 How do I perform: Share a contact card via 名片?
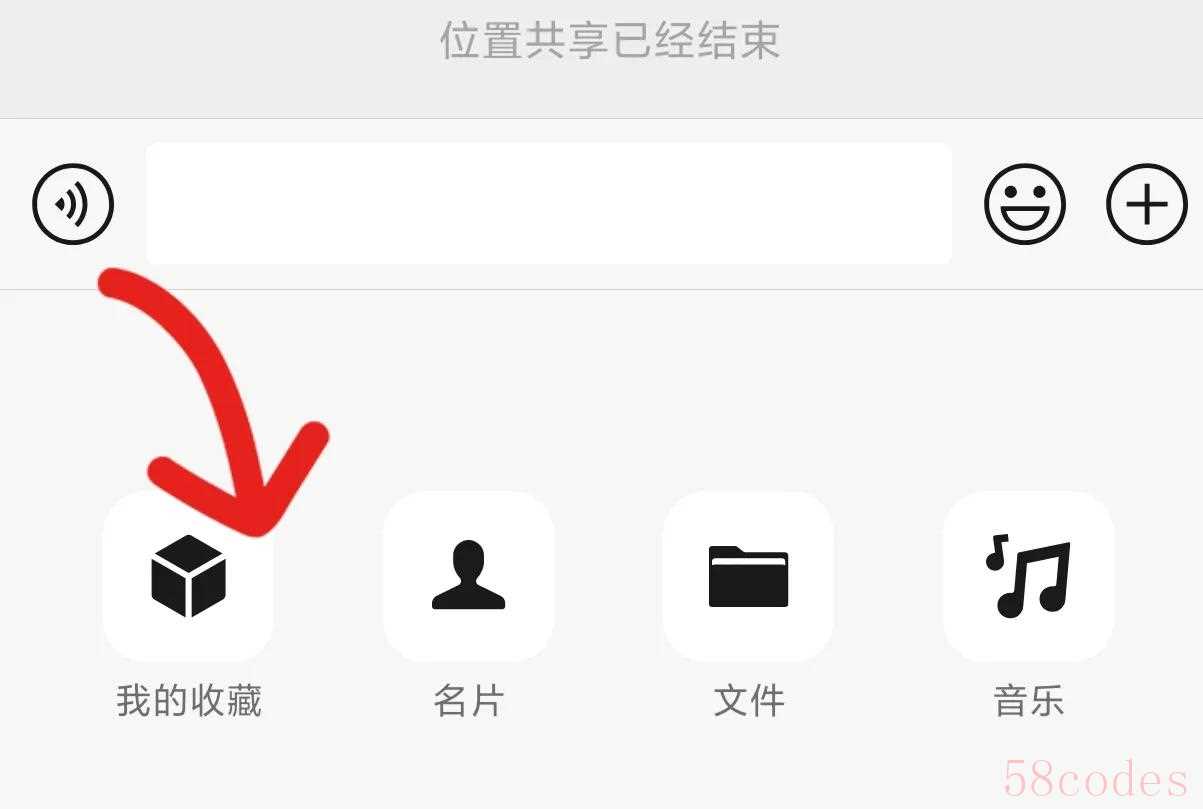point(468,576)
